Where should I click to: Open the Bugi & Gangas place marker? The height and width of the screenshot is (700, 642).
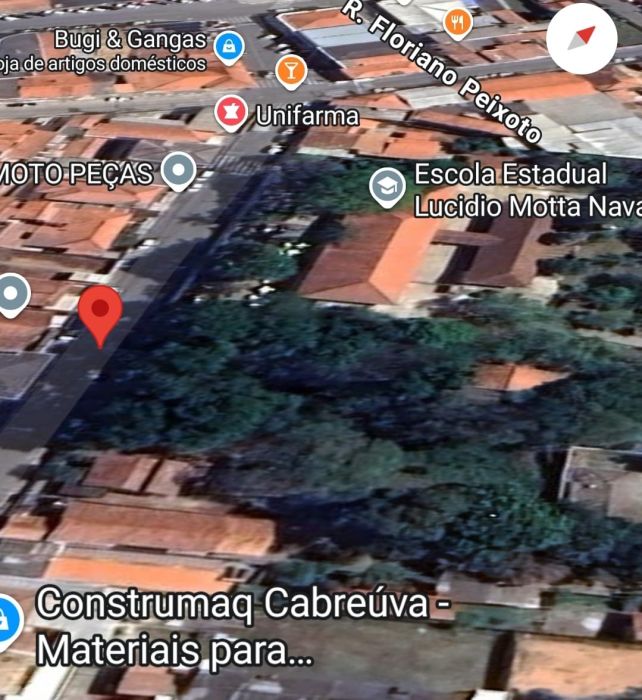pyautogui.click(x=230, y=44)
